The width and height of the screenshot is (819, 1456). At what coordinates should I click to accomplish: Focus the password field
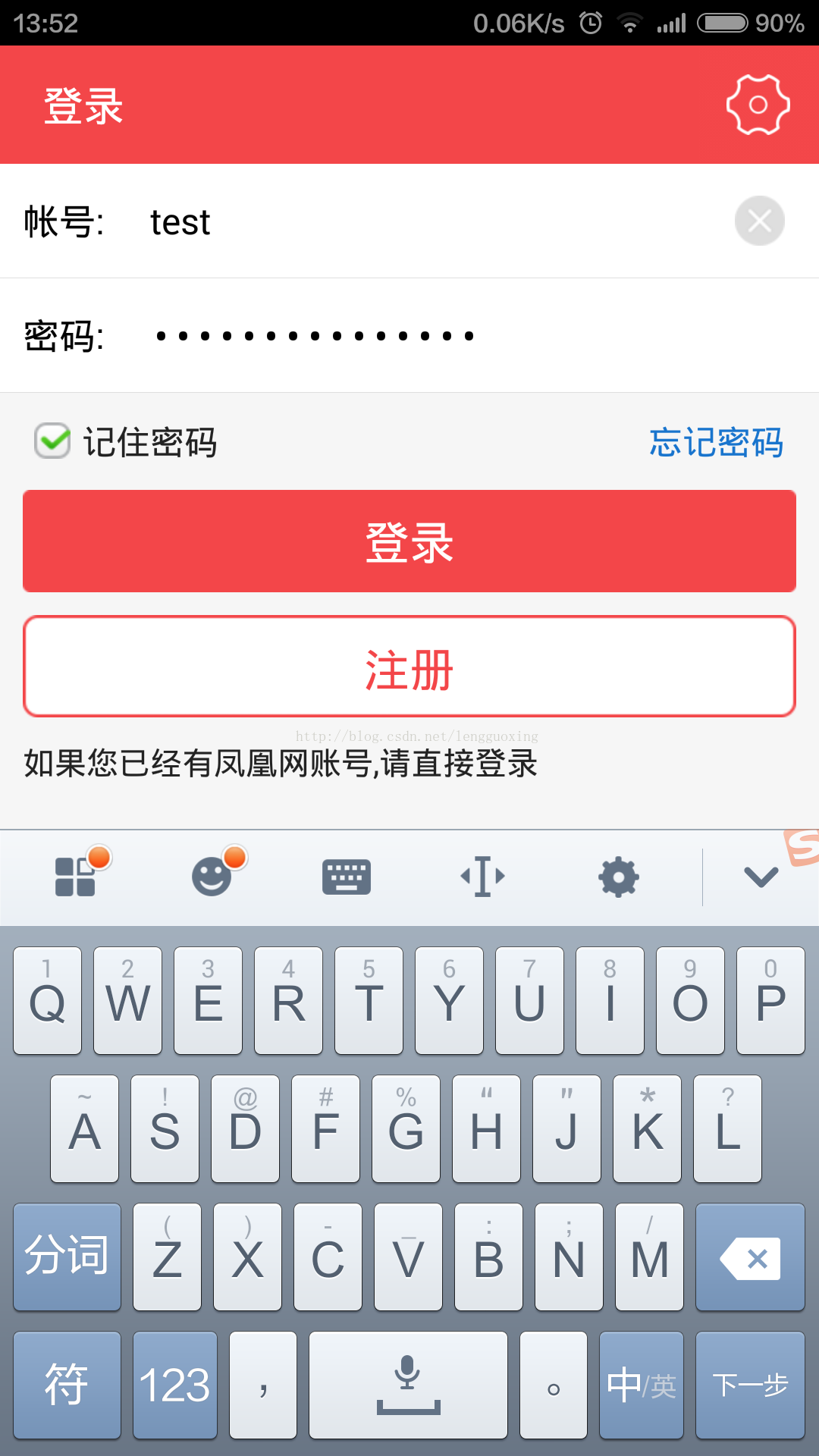tap(409, 335)
